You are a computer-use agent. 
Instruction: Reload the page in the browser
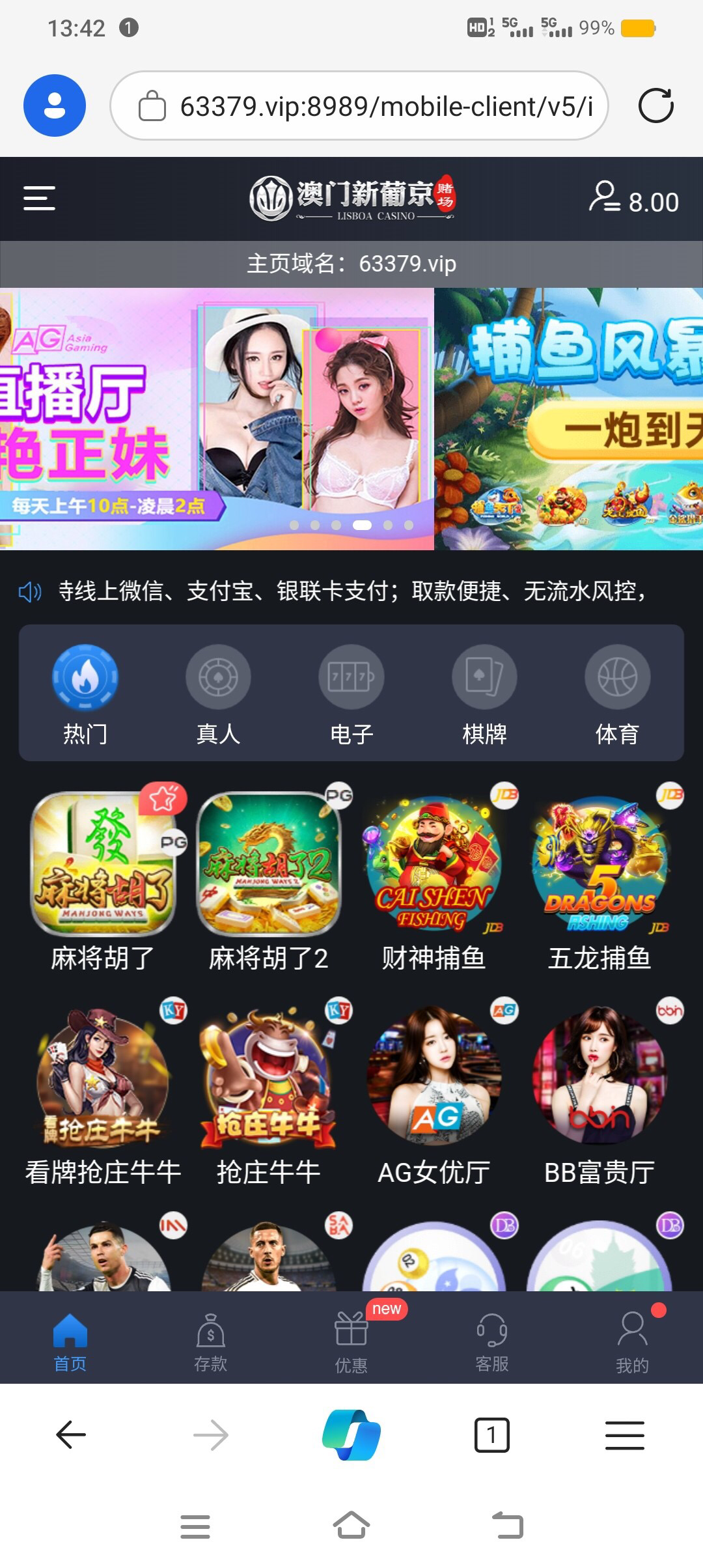pos(655,105)
